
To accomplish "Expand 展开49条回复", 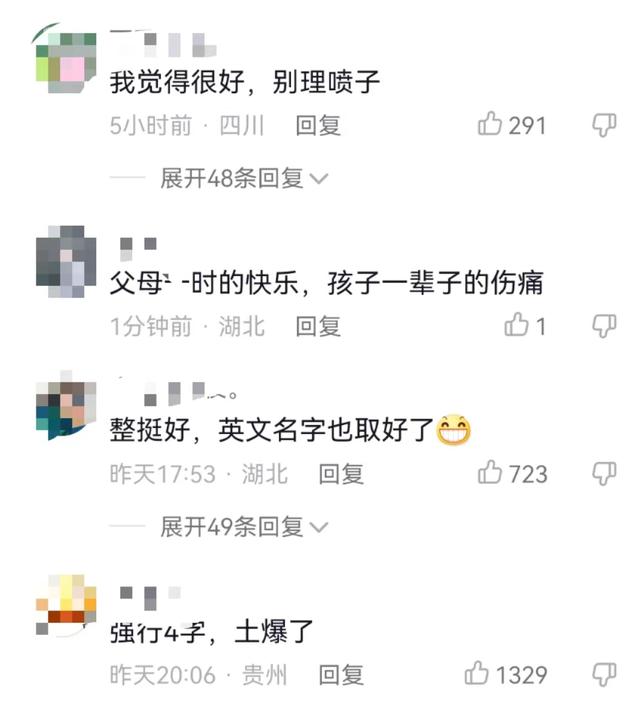I will click(245, 526).
